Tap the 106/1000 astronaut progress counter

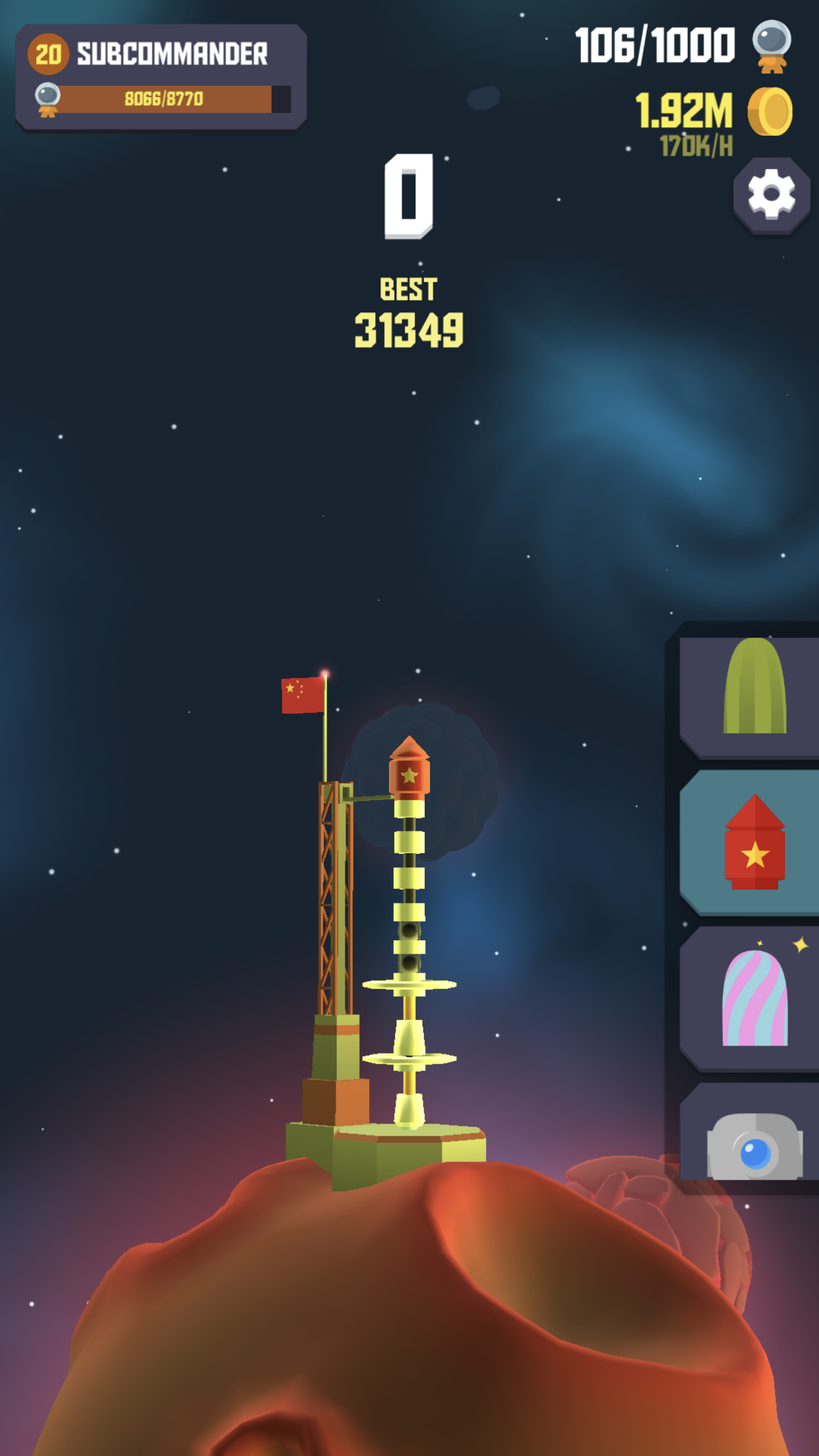pyautogui.click(x=653, y=45)
